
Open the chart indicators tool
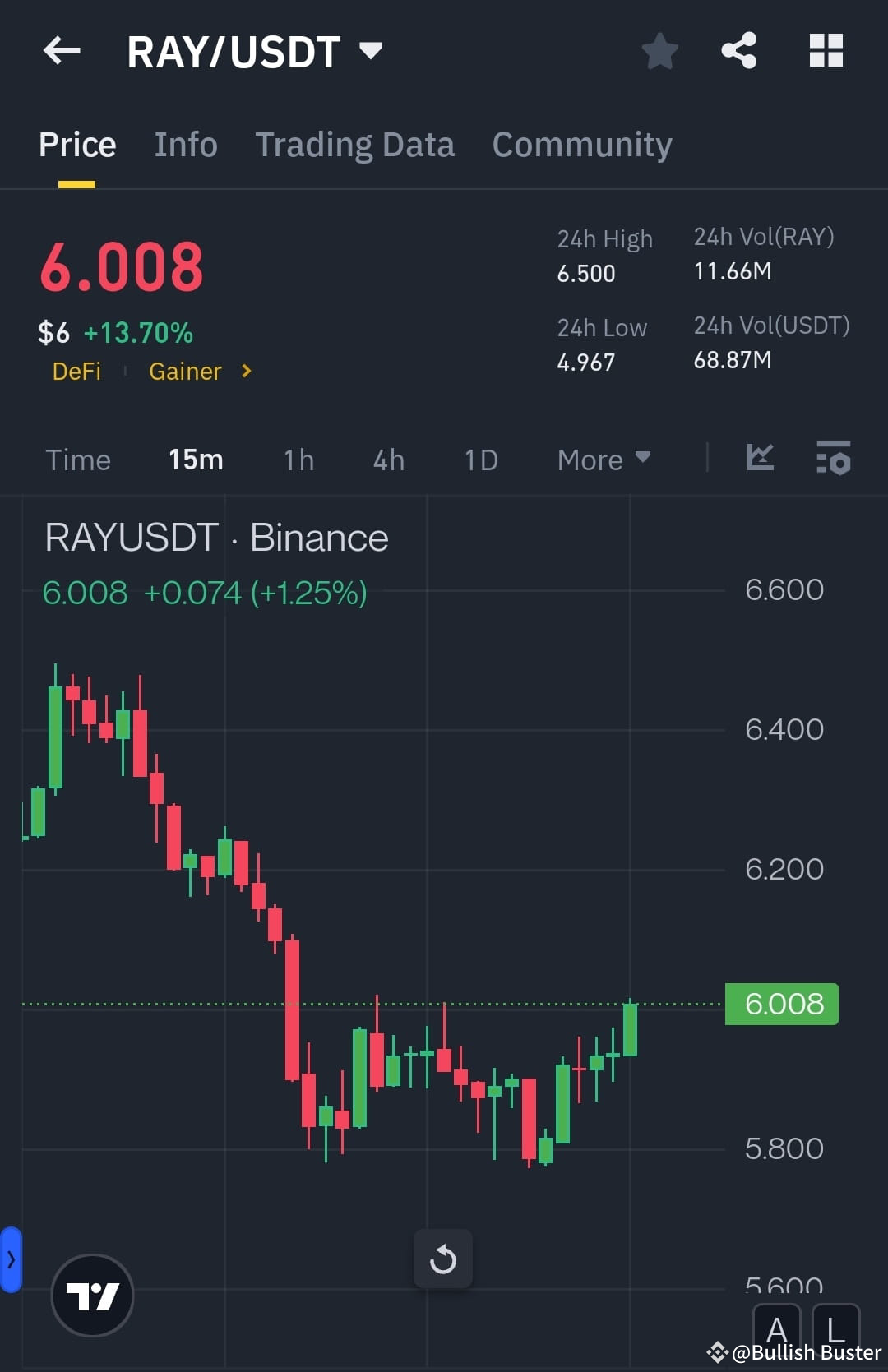[759, 460]
